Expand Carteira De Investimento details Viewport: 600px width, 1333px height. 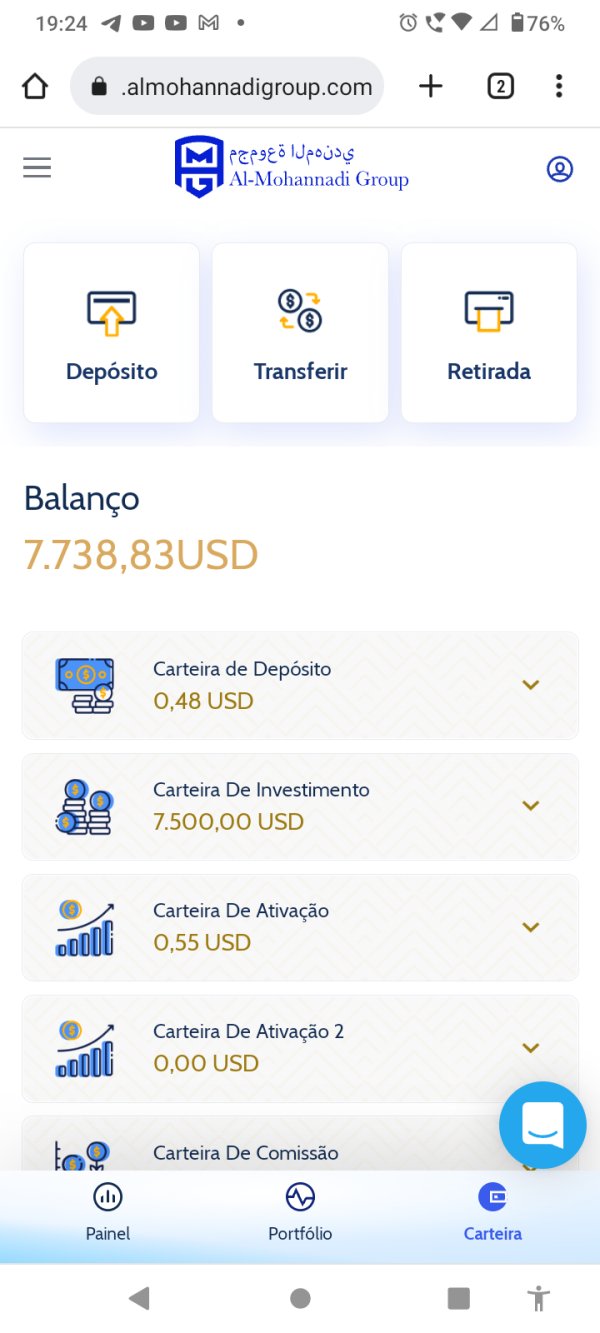(x=300, y=806)
